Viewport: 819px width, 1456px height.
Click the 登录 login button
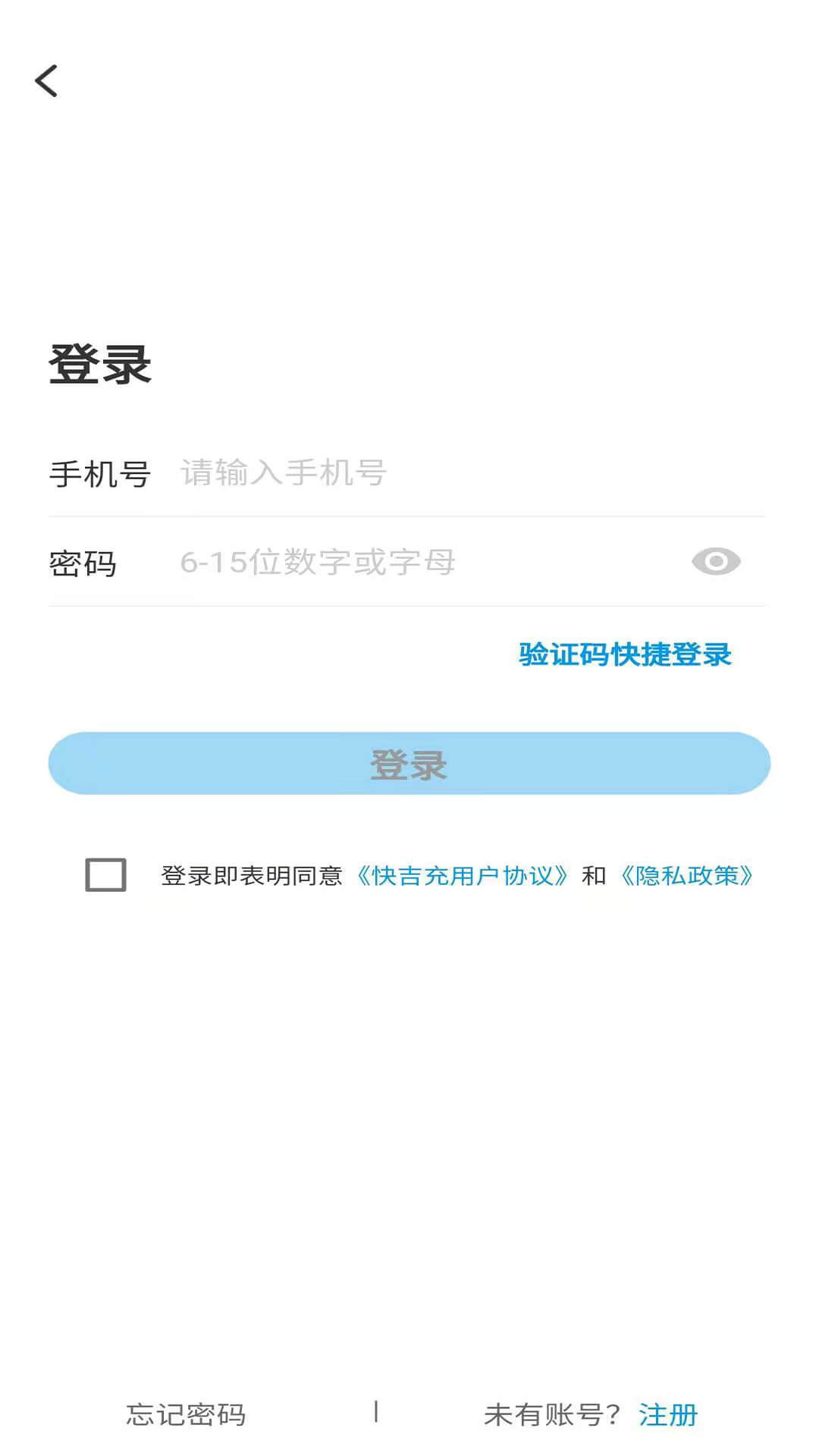coord(409,764)
